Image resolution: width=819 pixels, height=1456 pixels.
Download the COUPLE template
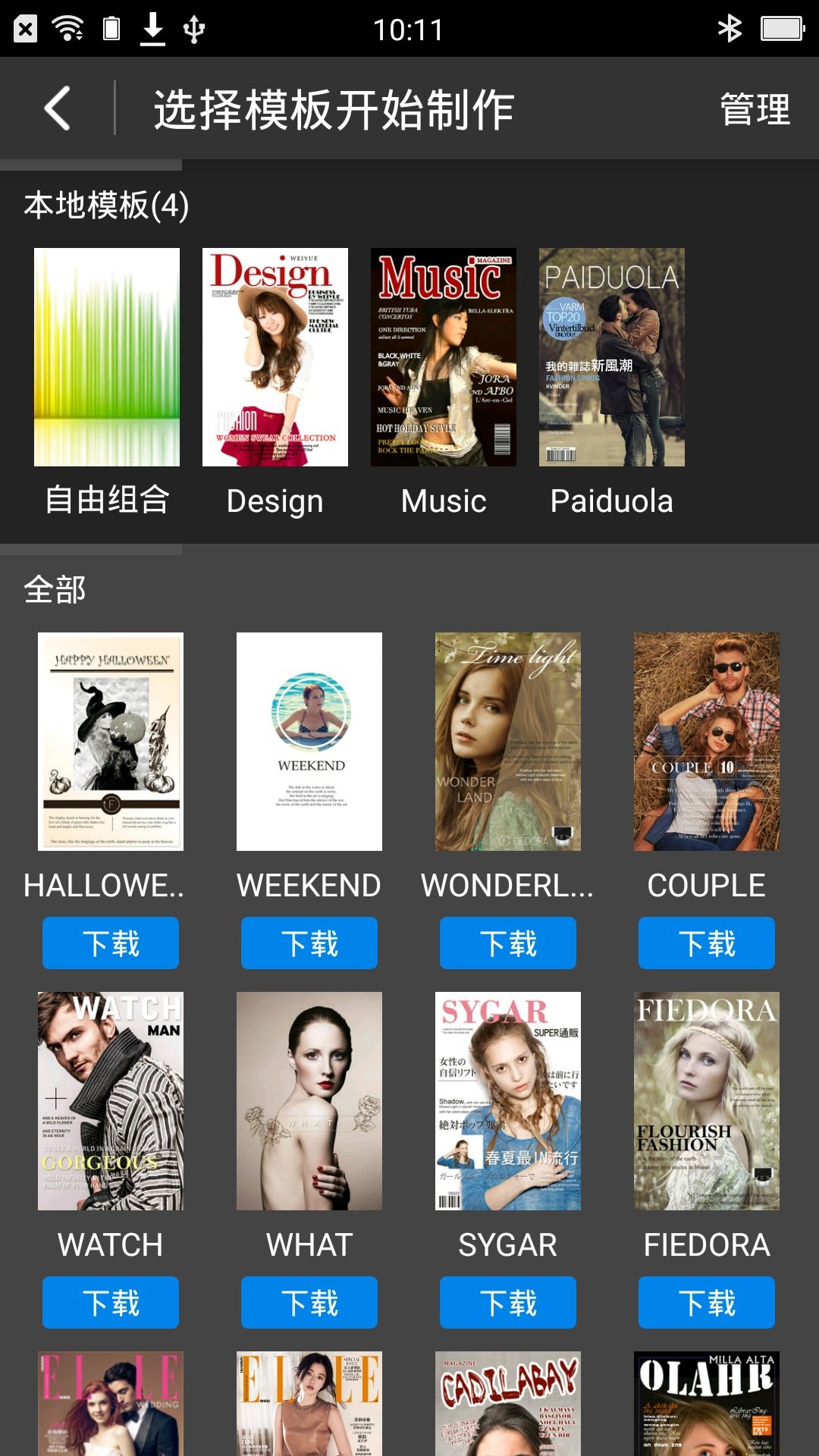(x=706, y=943)
